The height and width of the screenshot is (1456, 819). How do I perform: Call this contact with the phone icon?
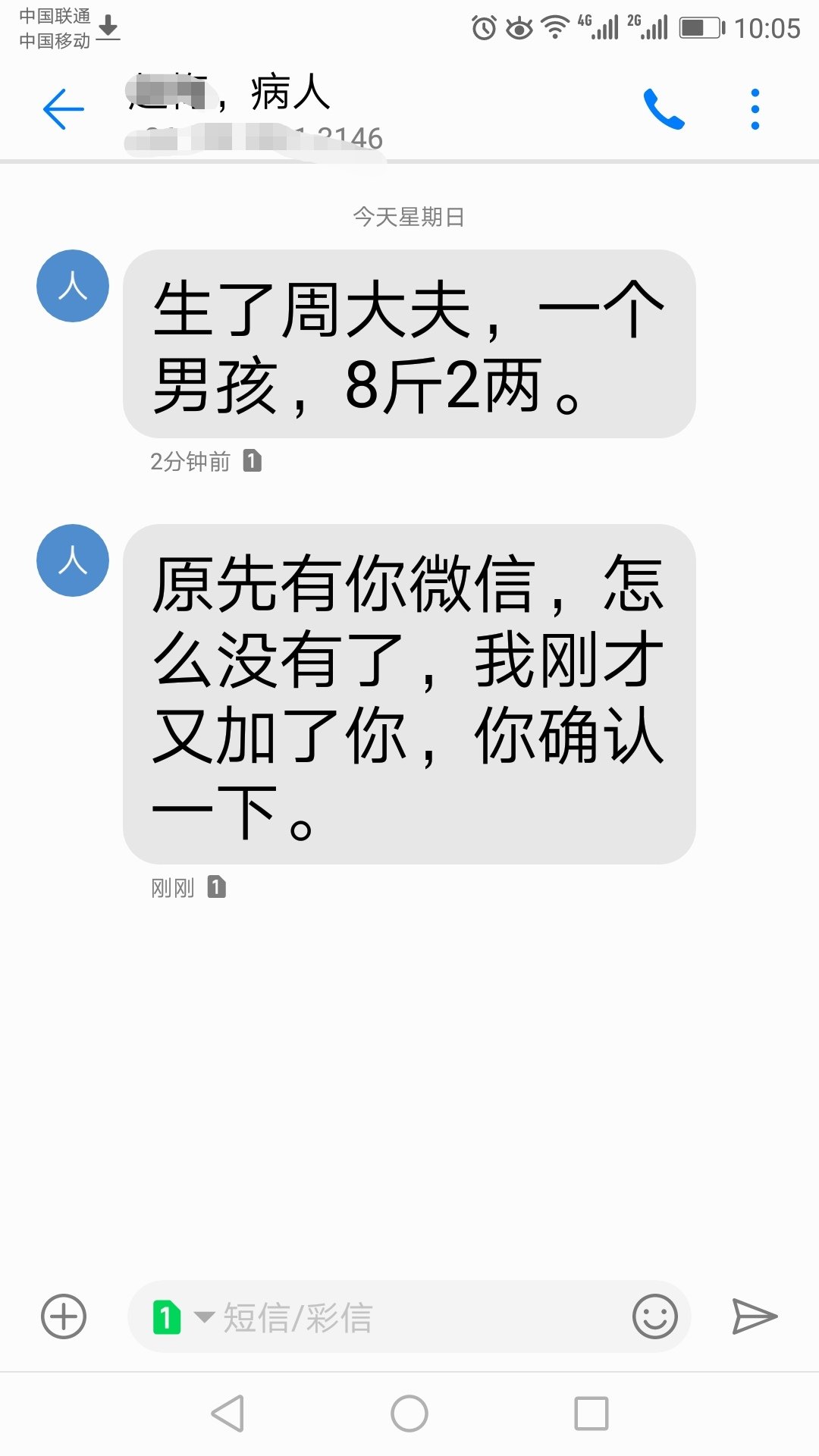click(664, 109)
